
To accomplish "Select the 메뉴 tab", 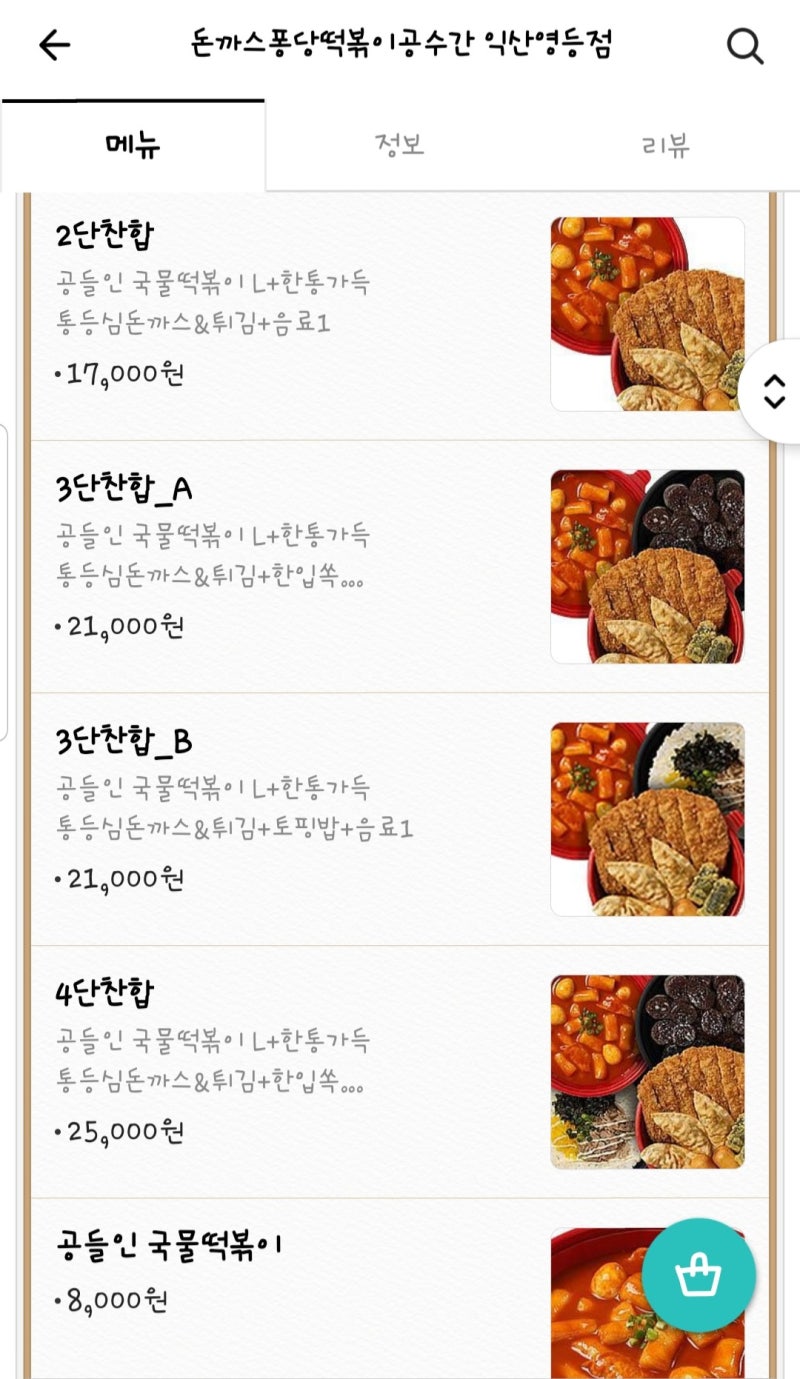I will pos(133,146).
